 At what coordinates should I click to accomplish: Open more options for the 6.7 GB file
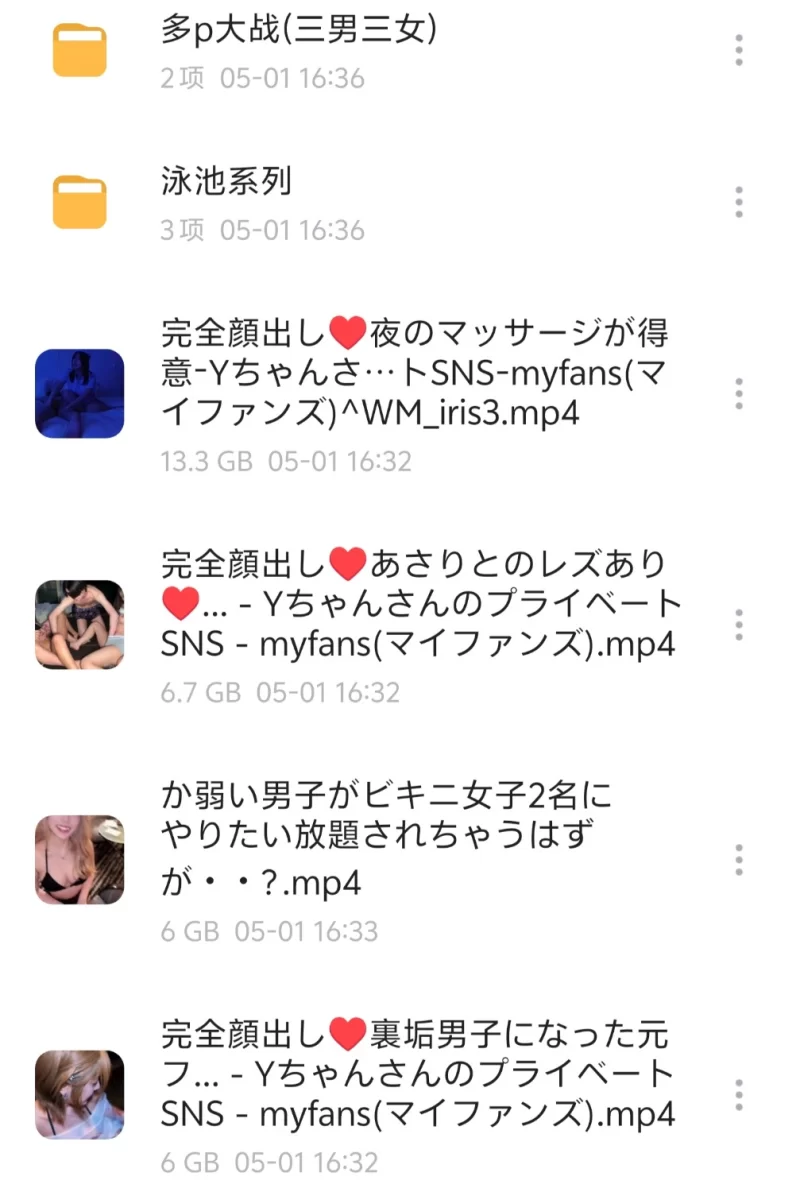pyautogui.click(x=738, y=625)
